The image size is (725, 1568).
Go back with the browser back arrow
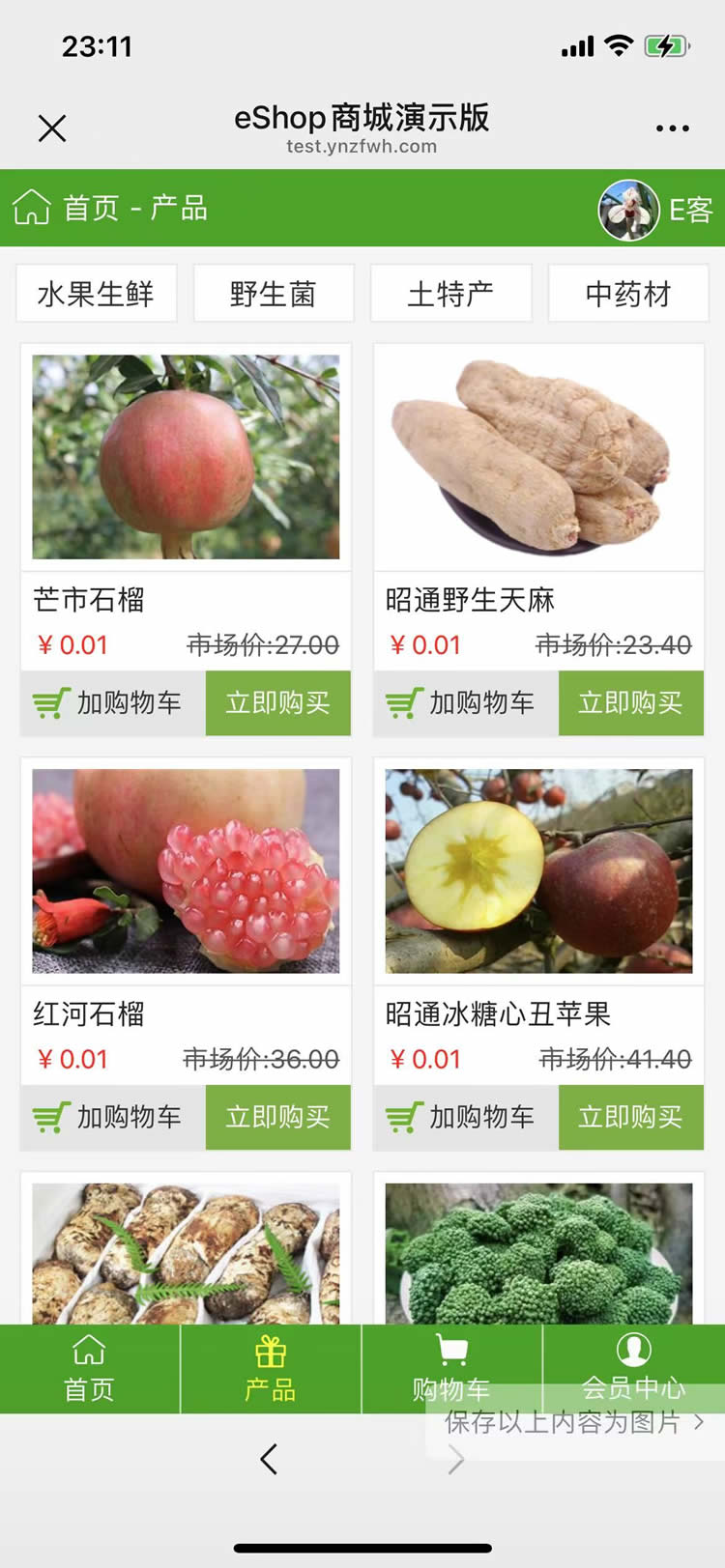tap(269, 1459)
